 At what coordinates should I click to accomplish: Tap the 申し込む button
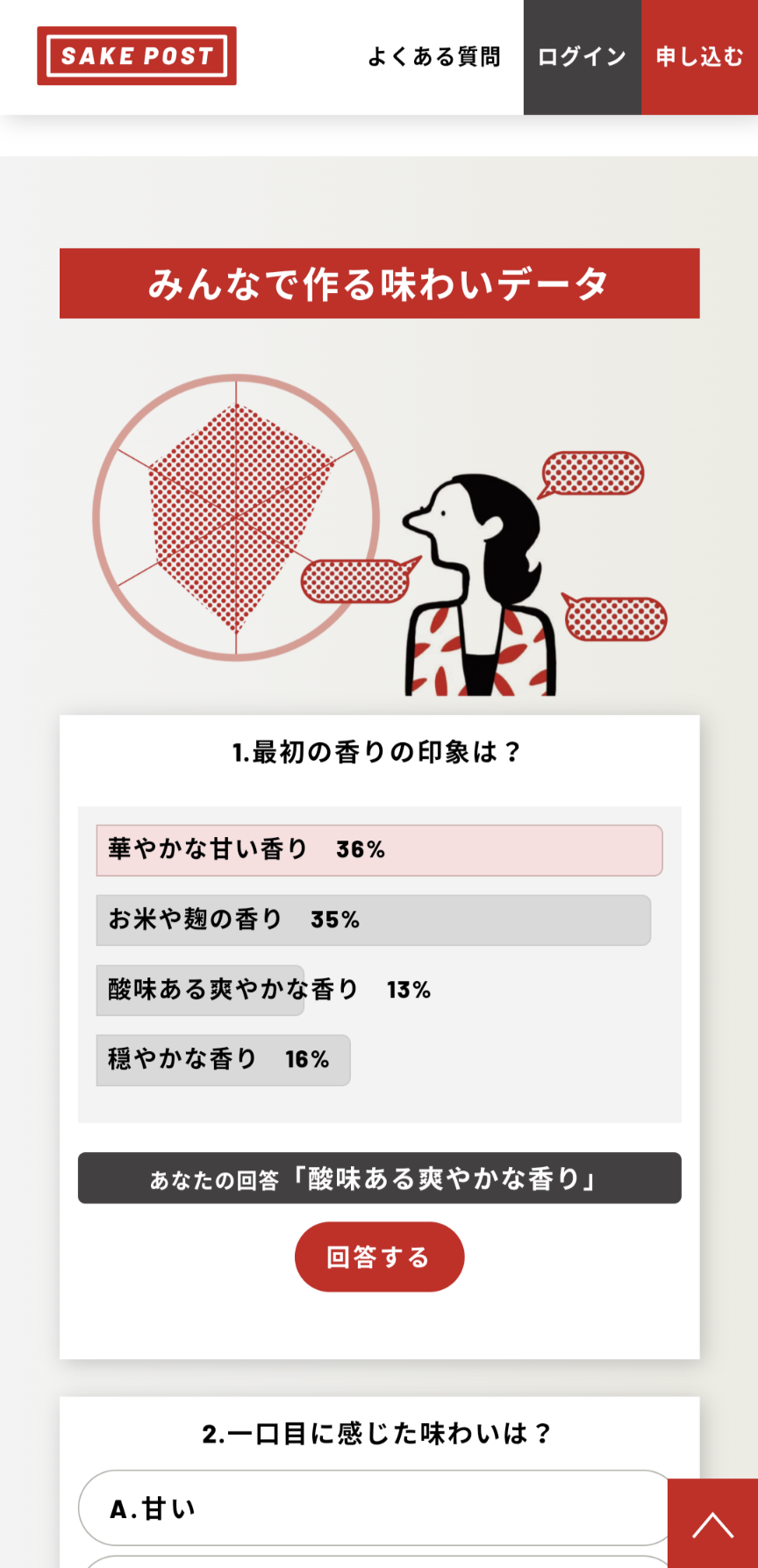click(x=699, y=57)
